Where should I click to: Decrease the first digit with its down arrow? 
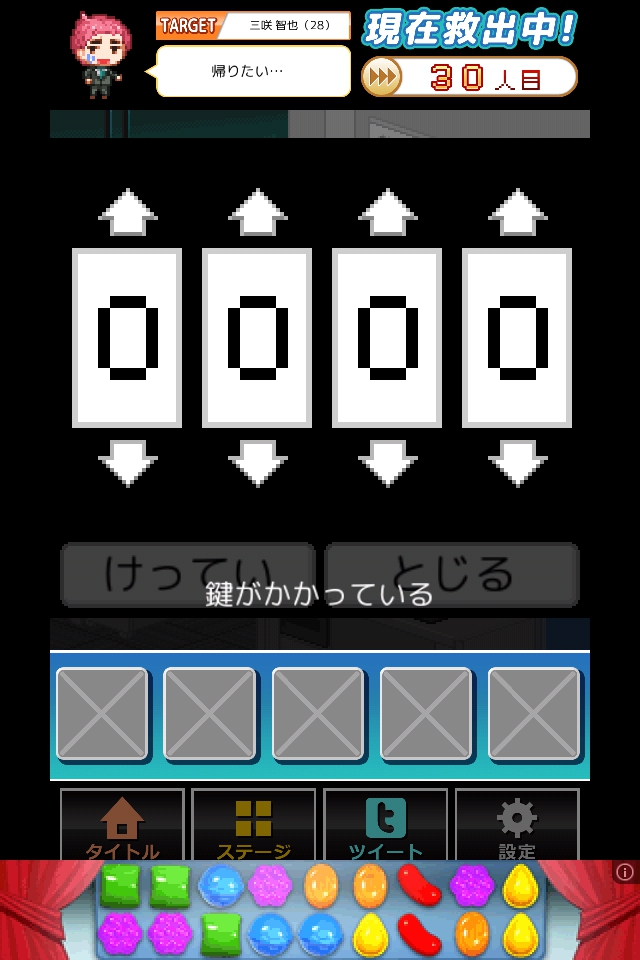tap(127, 463)
